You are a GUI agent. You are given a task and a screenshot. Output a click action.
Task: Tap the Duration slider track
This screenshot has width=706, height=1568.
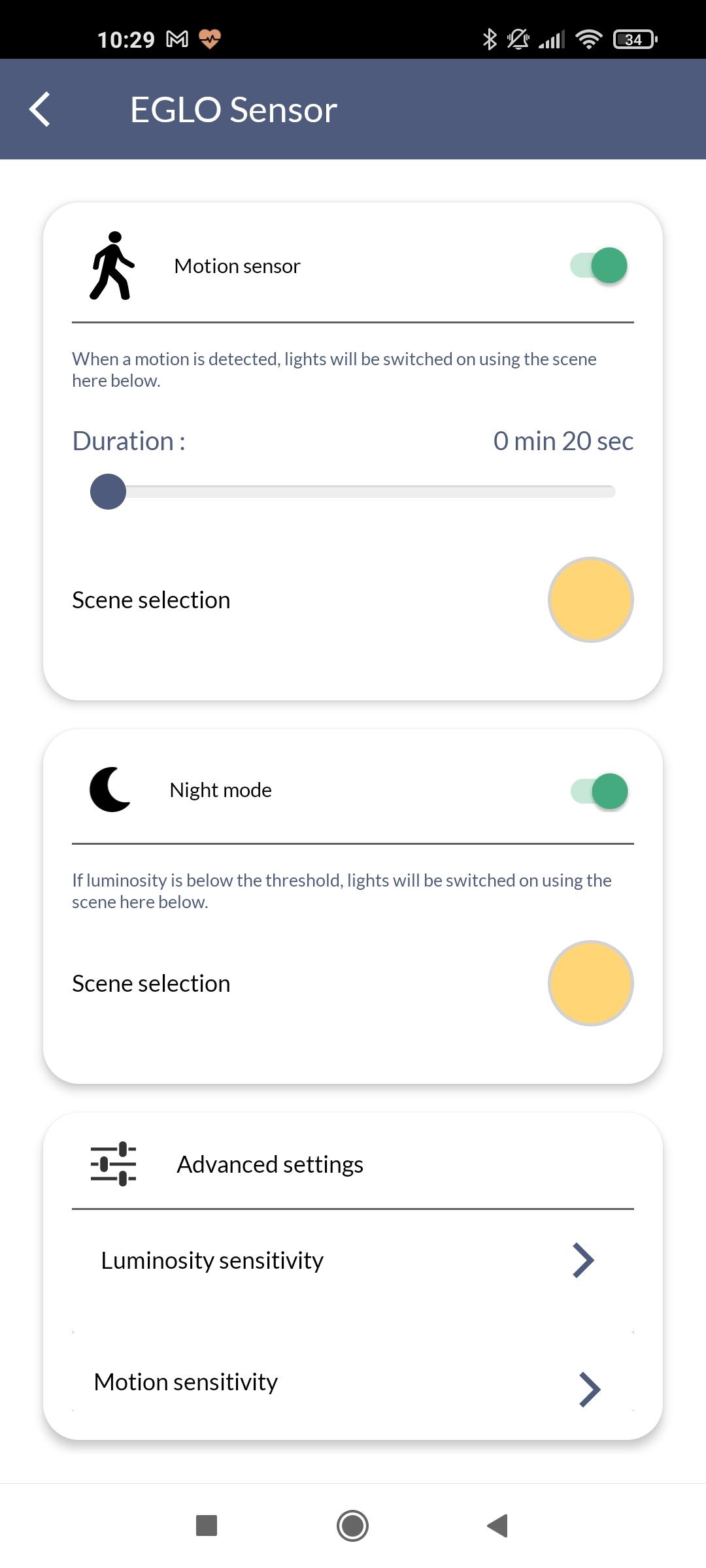click(x=353, y=491)
